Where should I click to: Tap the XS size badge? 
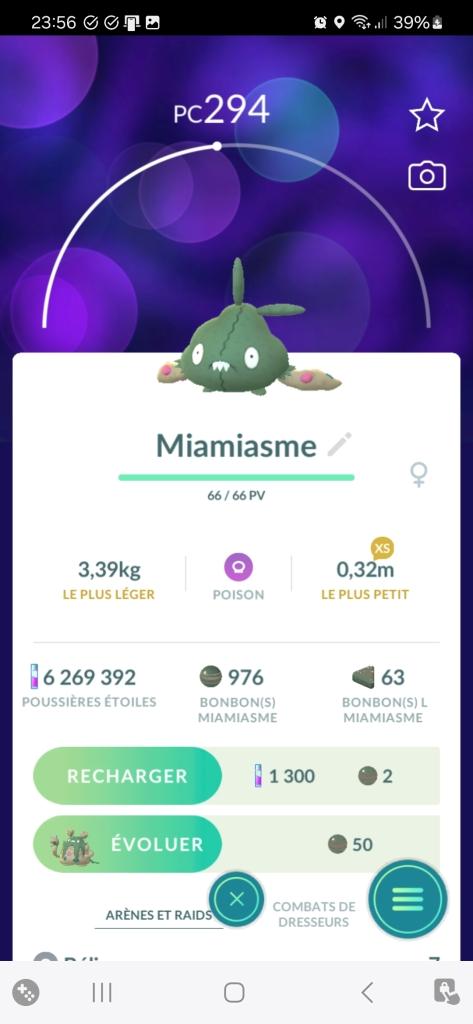[x=382, y=549]
